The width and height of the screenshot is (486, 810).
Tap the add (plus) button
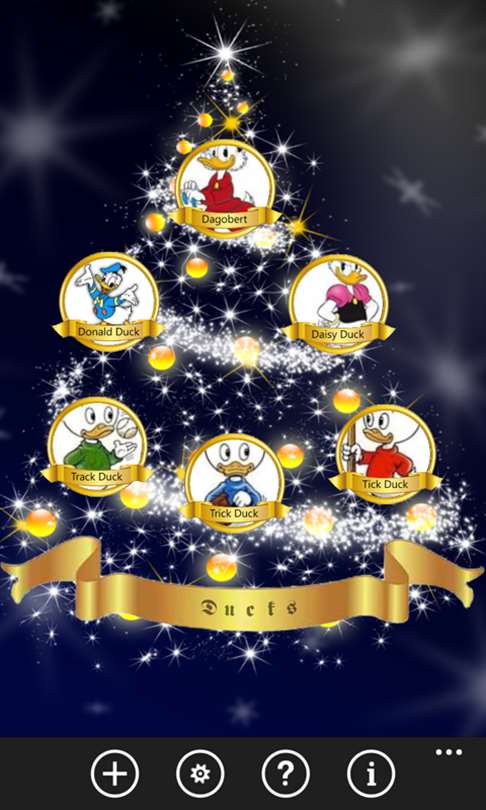click(115, 773)
